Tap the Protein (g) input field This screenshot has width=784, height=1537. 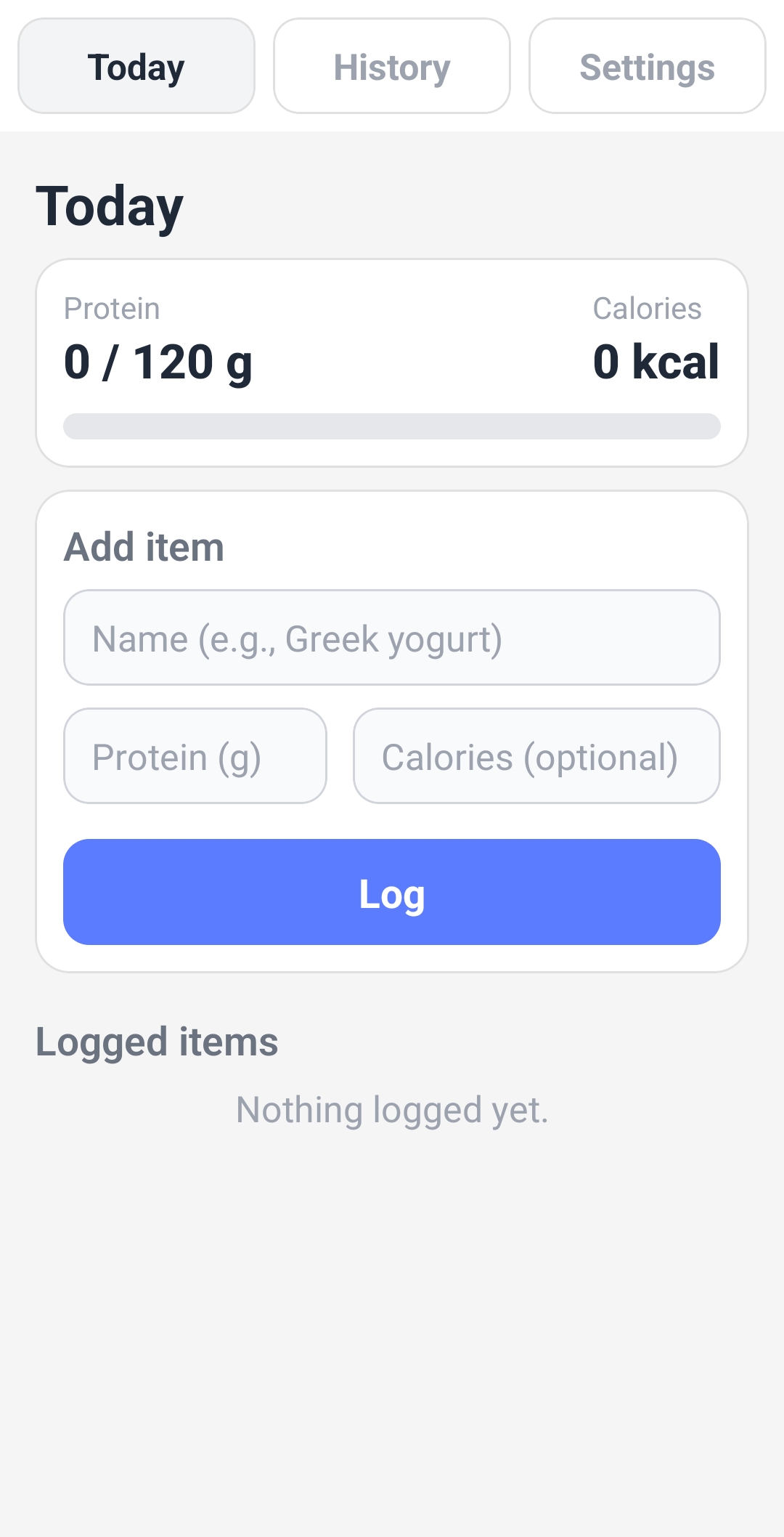click(195, 756)
